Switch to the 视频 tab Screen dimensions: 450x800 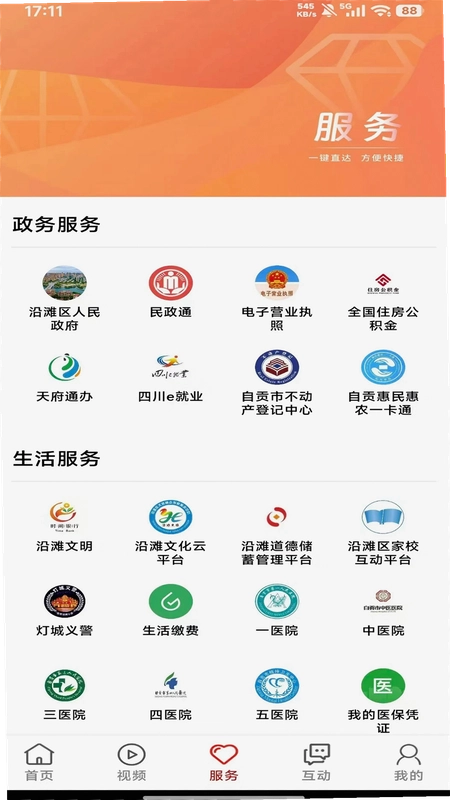click(132, 762)
